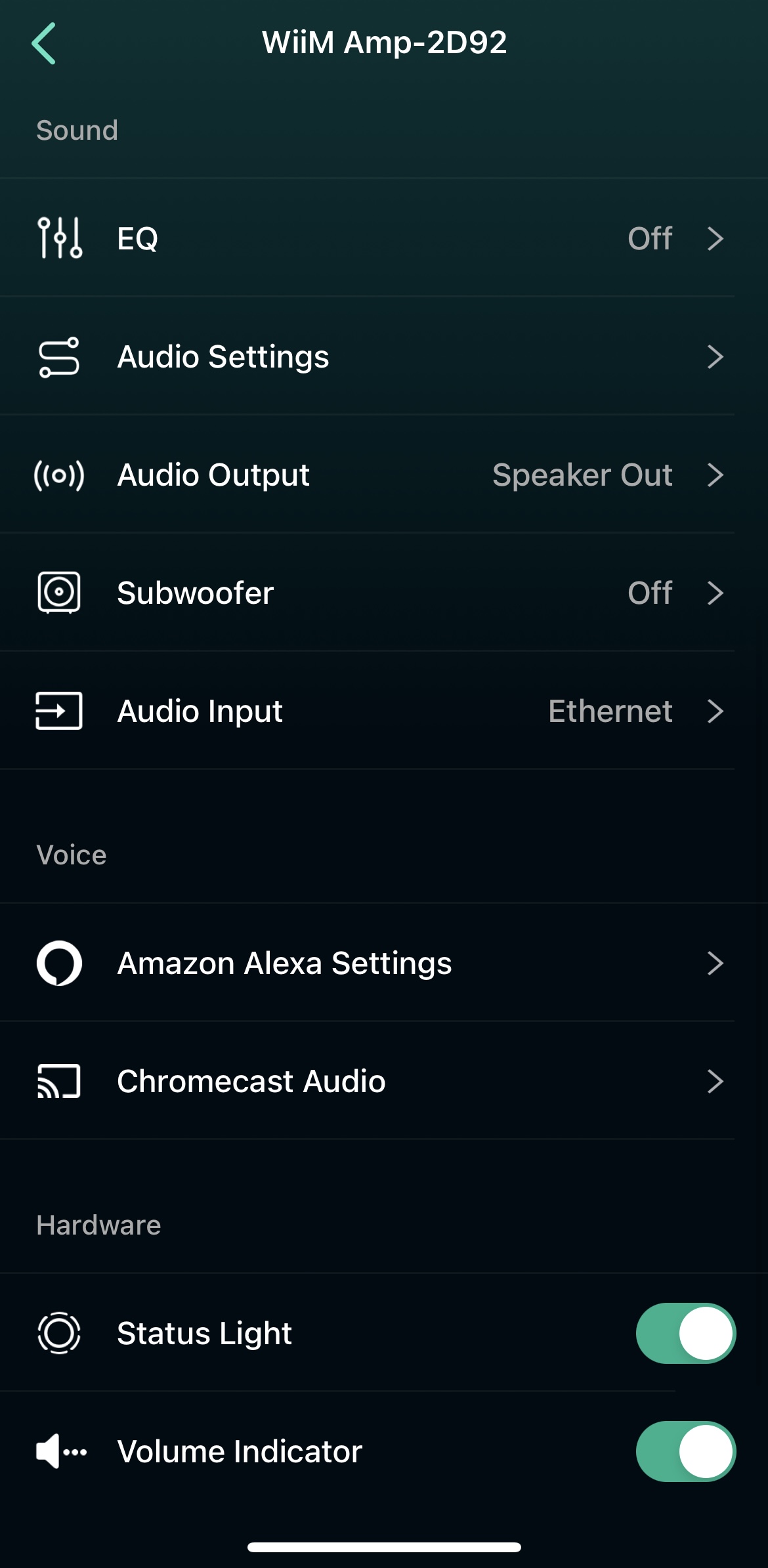768x1568 pixels.
Task: Navigate back with the back arrow
Action: coord(44,42)
